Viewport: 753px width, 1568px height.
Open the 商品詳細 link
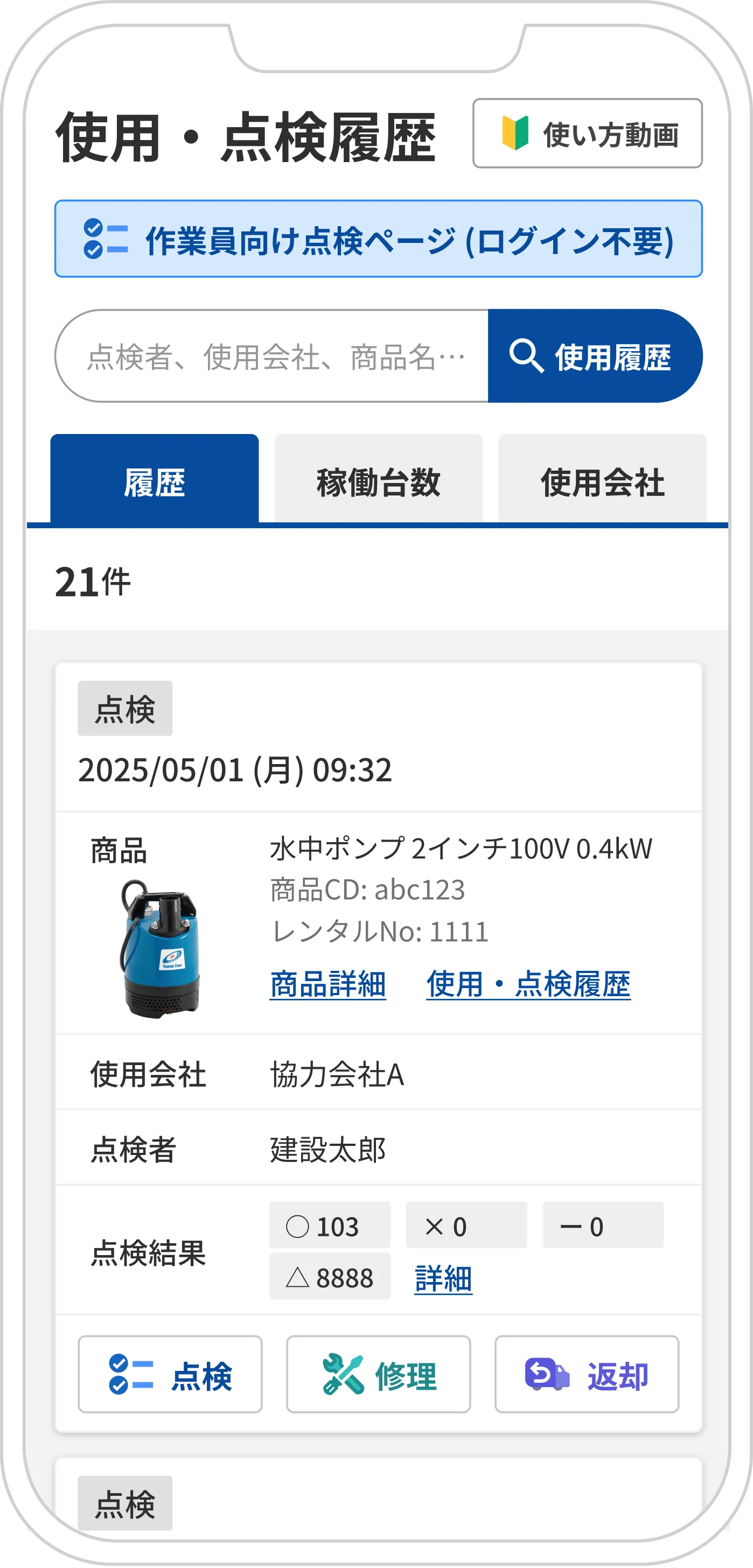point(327,984)
